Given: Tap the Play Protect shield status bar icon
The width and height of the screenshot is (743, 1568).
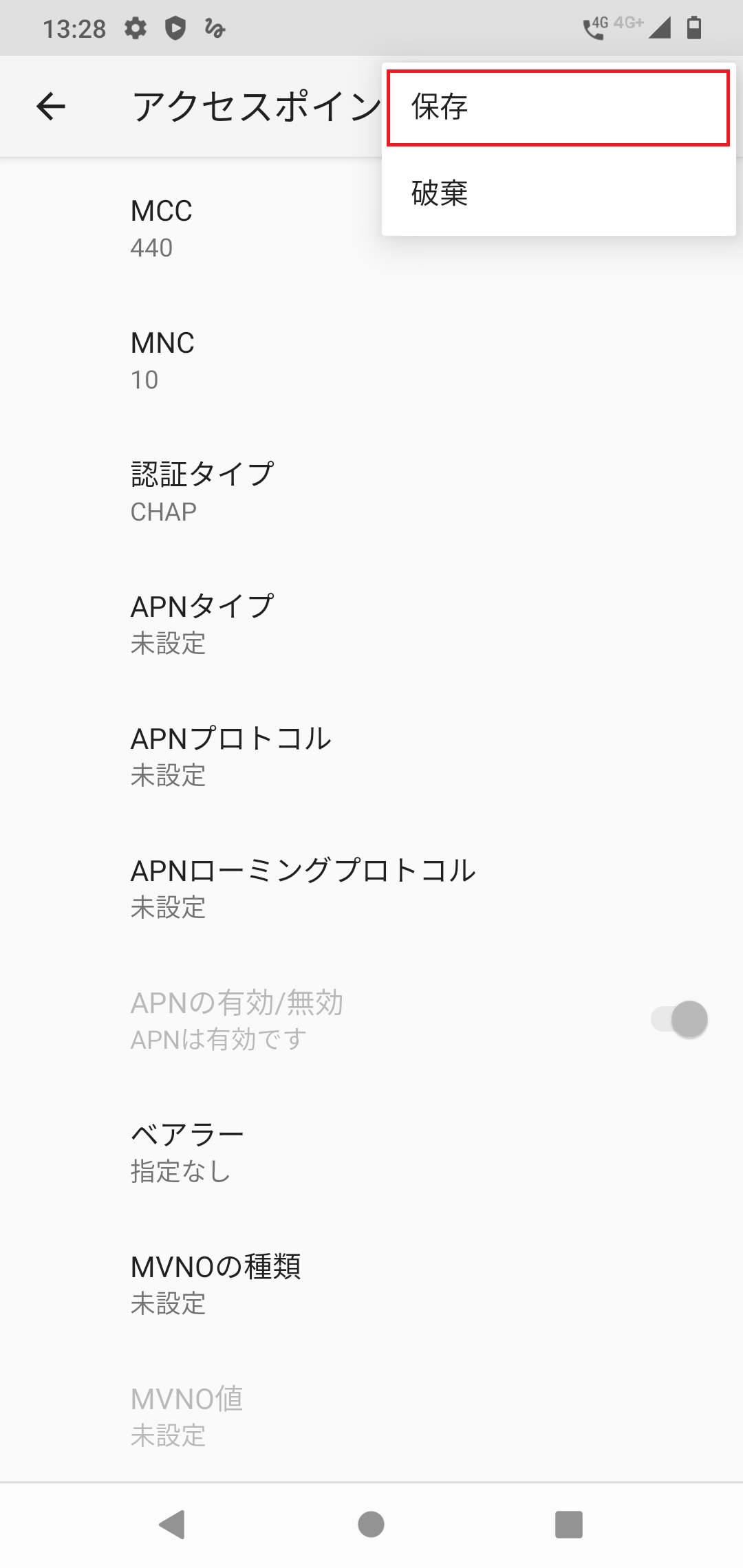Looking at the screenshot, I should [176, 28].
